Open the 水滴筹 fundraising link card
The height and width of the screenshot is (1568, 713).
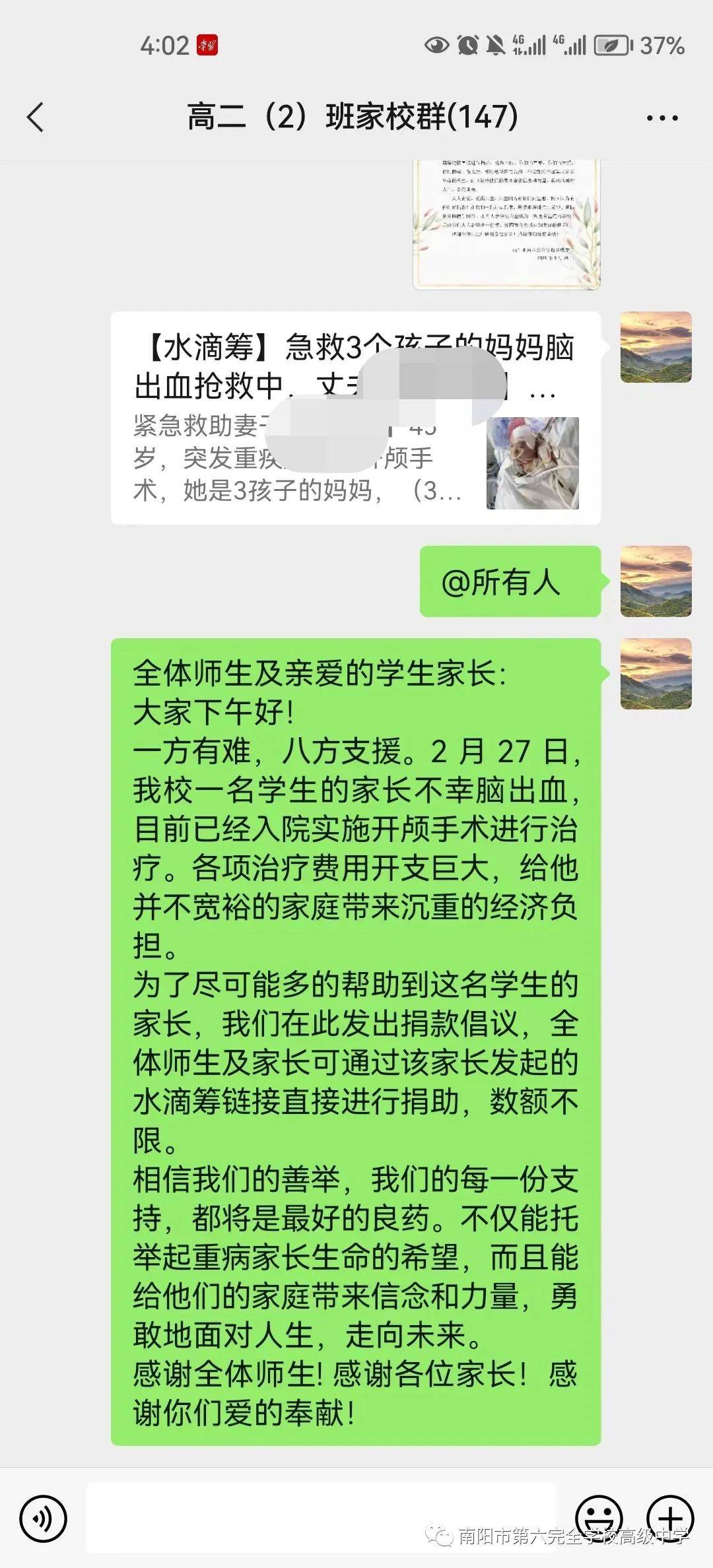[355, 418]
